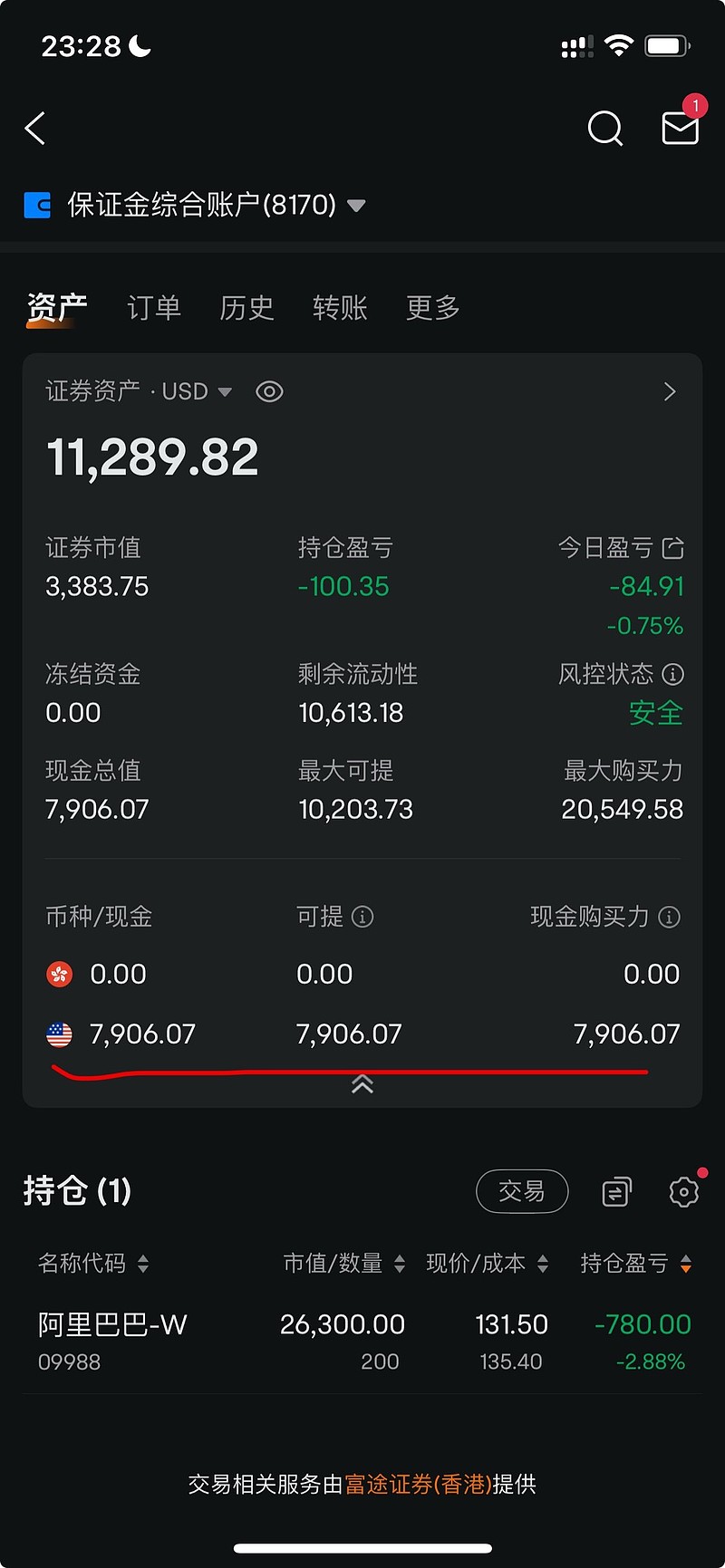Tap the back arrow to return
This screenshot has width=725, height=1568.
pyautogui.click(x=34, y=128)
